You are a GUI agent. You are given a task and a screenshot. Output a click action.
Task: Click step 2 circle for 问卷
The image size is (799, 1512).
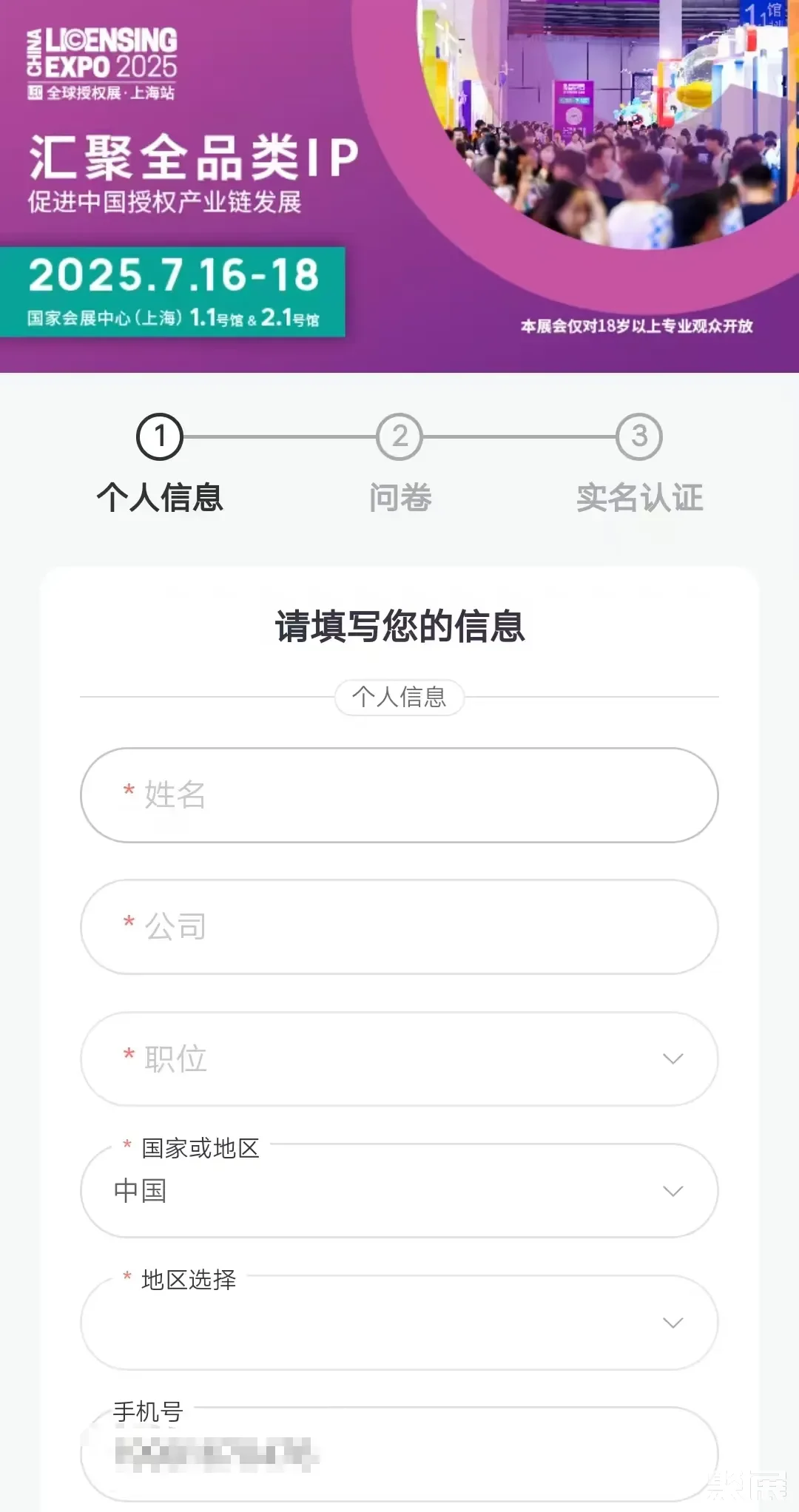click(399, 437)
